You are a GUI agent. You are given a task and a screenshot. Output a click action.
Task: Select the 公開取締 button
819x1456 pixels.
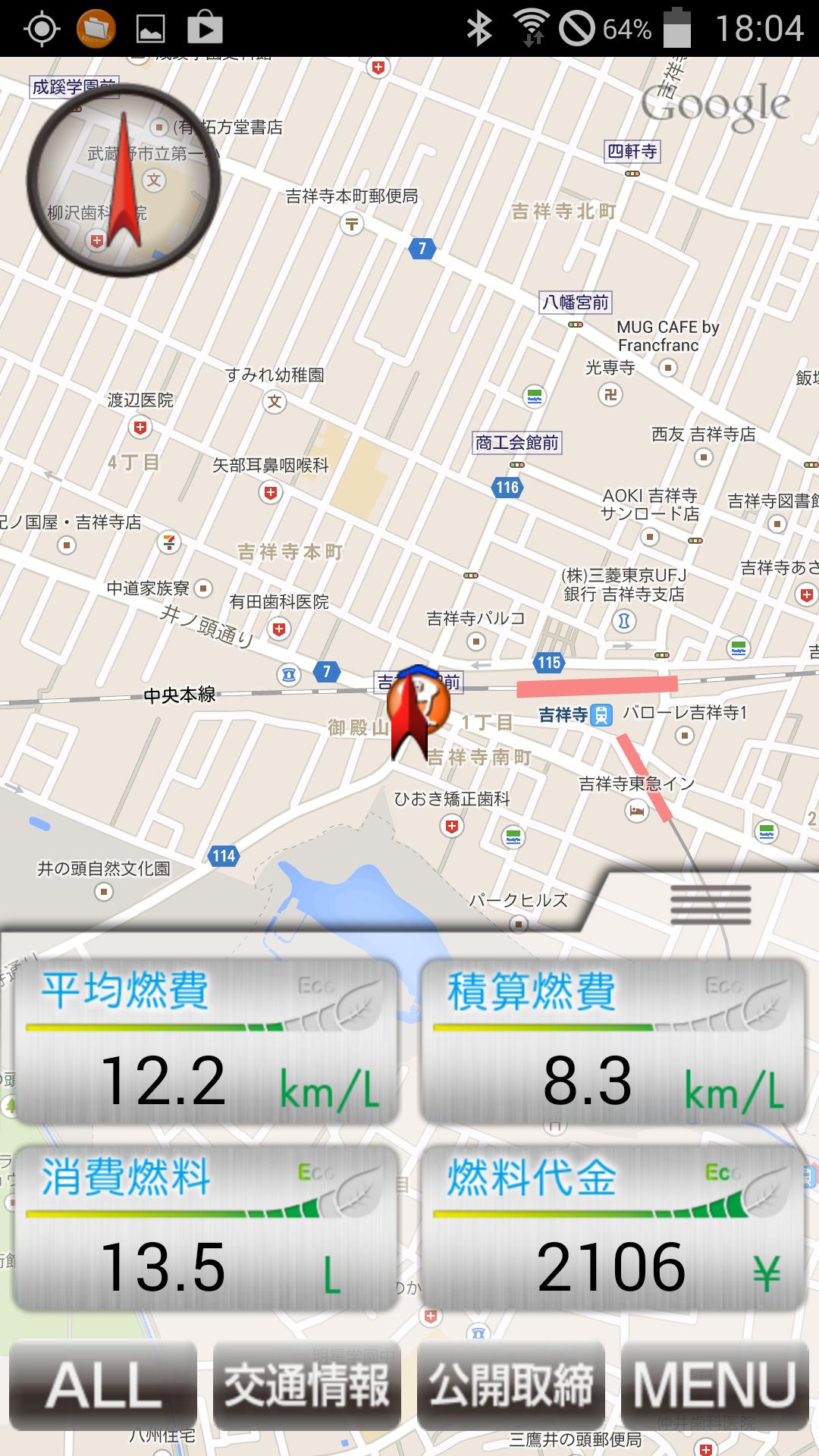[x=511, y=1385]
